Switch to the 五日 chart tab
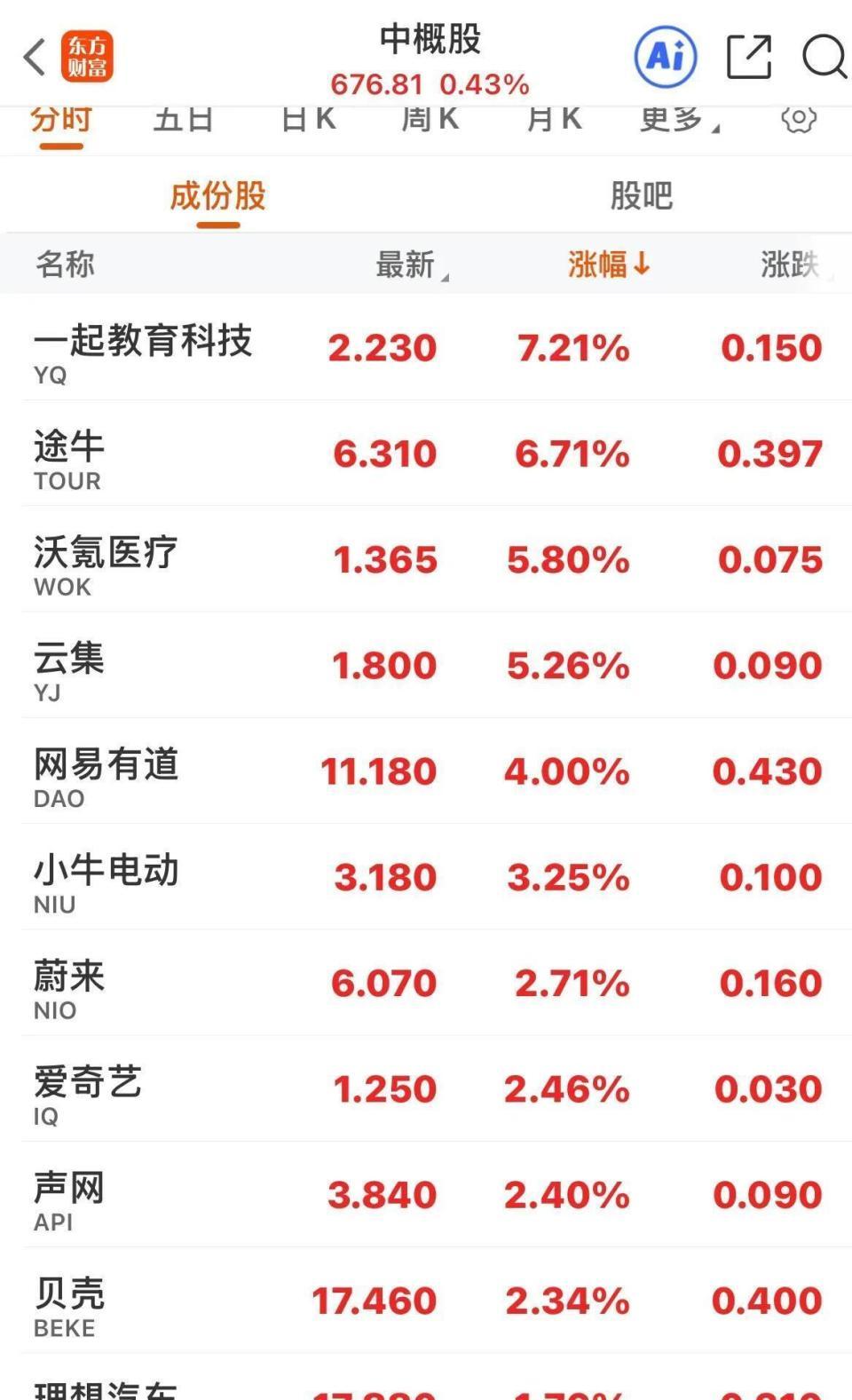The image size is (852, 1400). pyautogui.click(x=184, y=119)
